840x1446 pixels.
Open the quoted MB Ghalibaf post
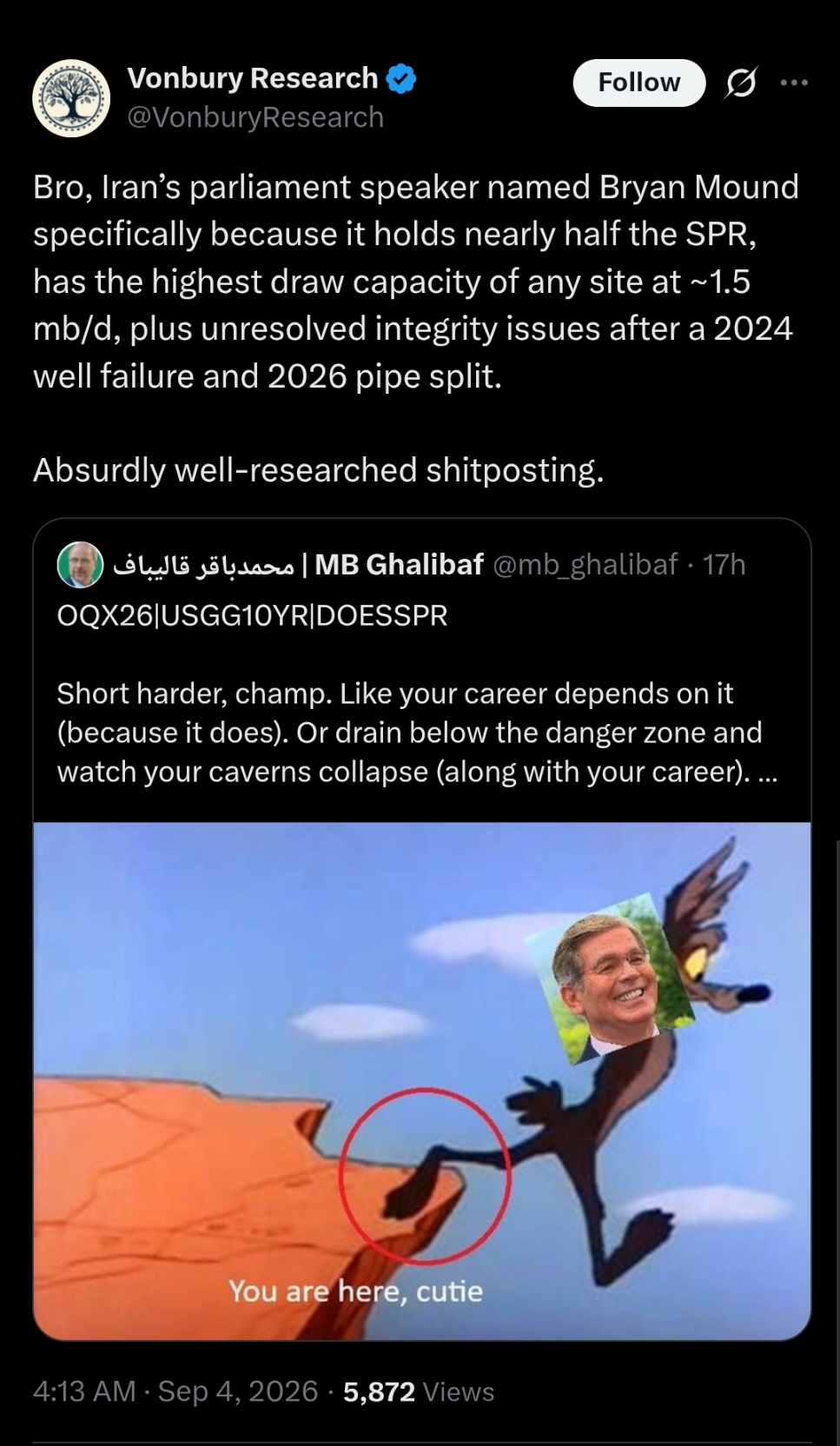422,669
